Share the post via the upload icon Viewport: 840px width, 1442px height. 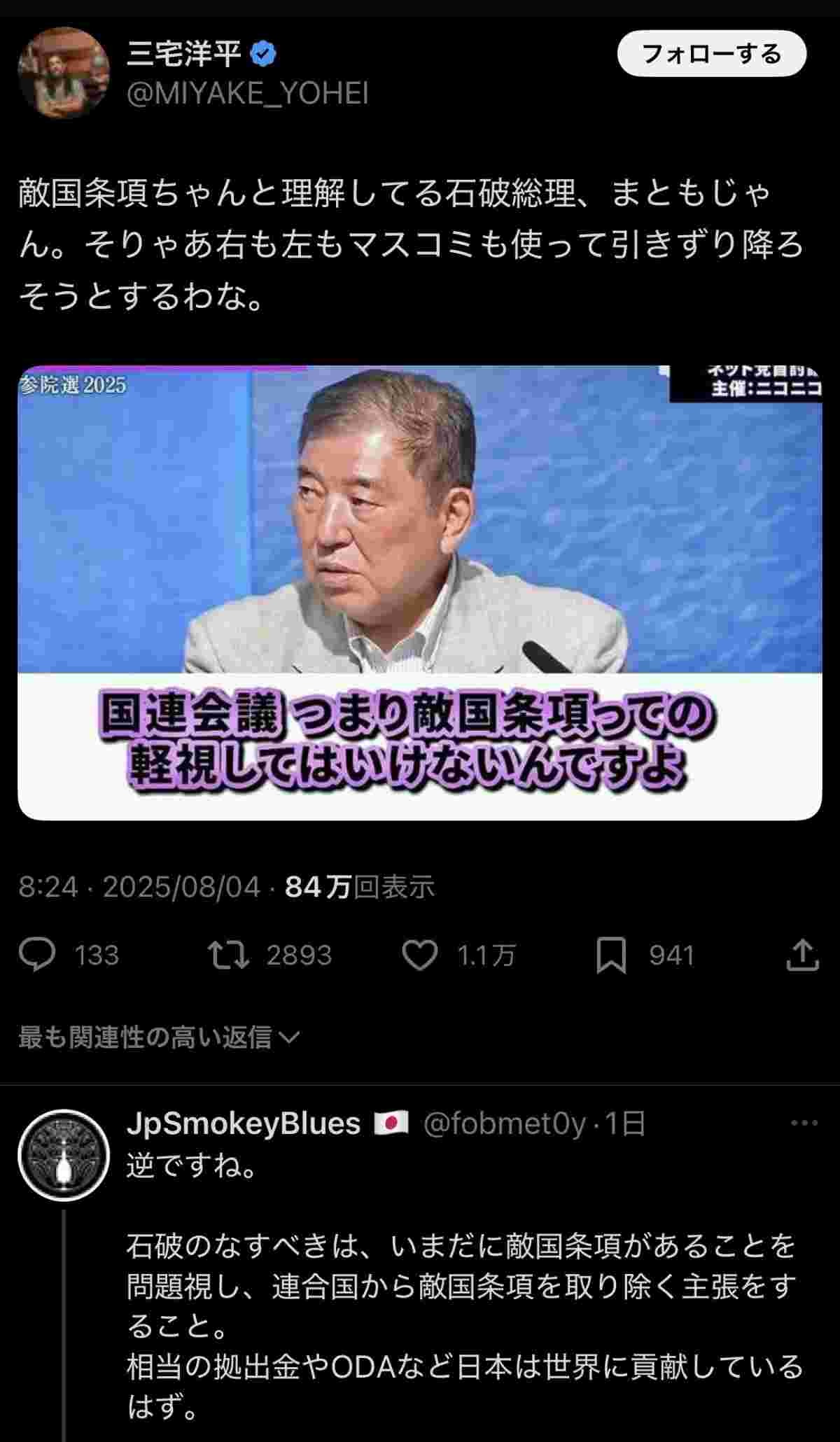802,955
